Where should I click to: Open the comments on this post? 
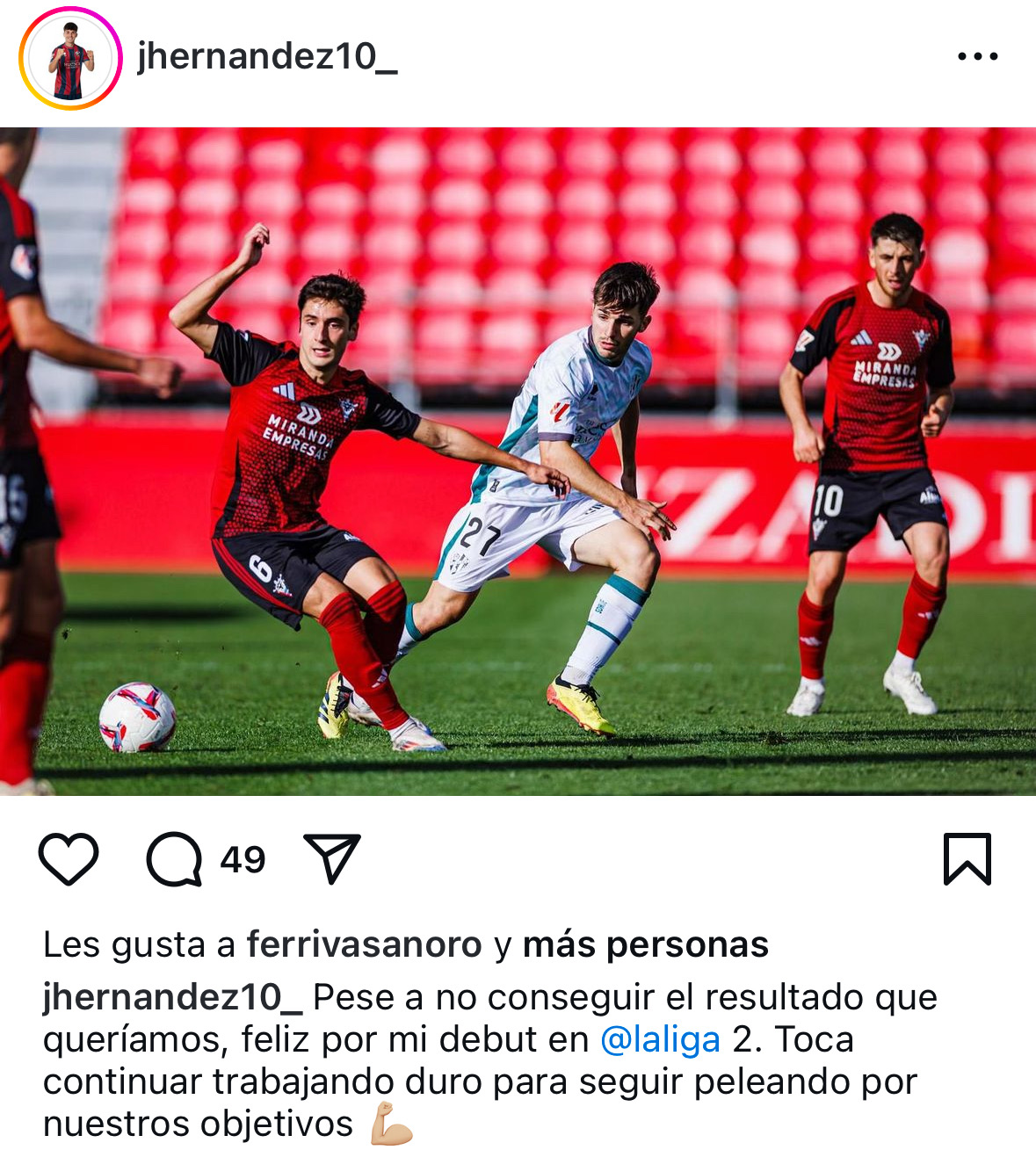(175, 859)
